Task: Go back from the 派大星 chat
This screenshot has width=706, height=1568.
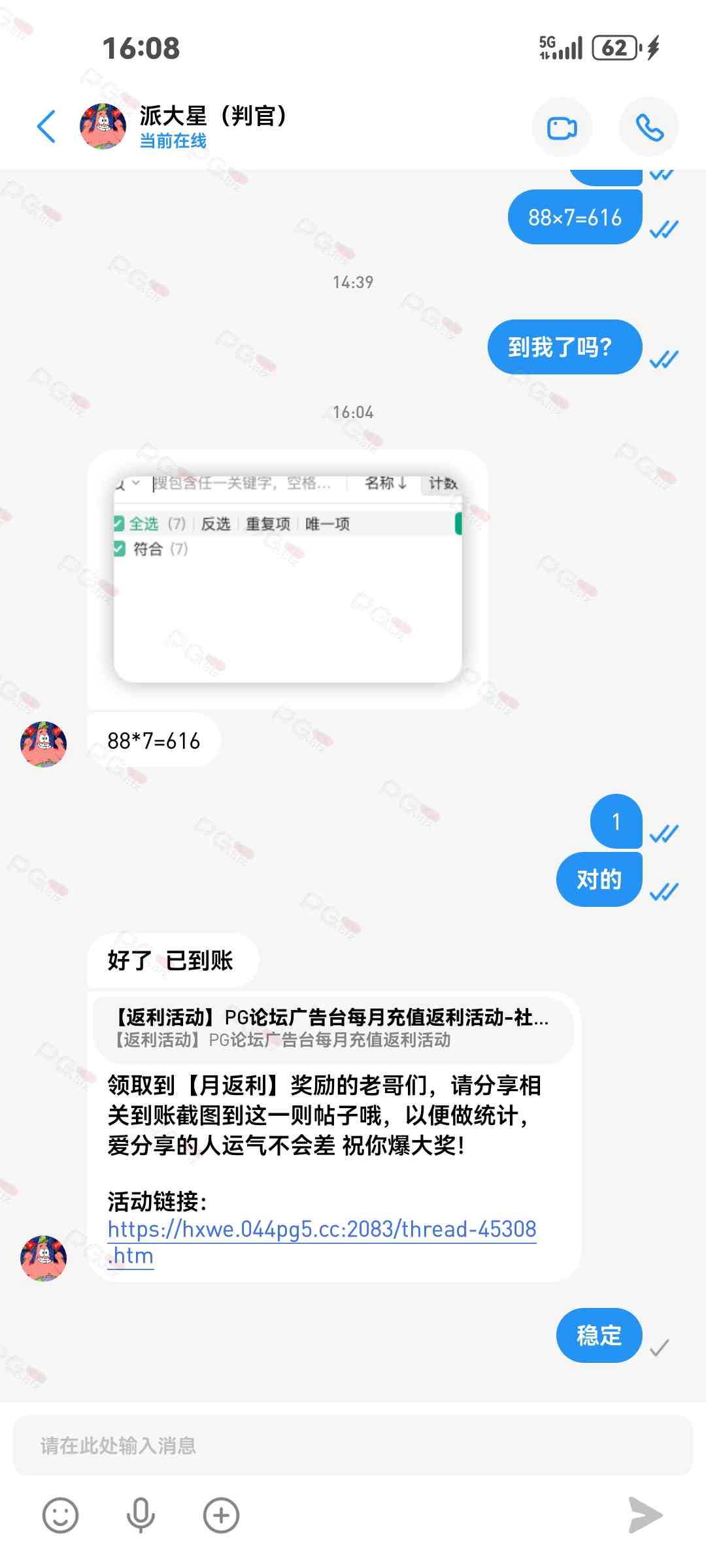Action: tap(46, 127)
